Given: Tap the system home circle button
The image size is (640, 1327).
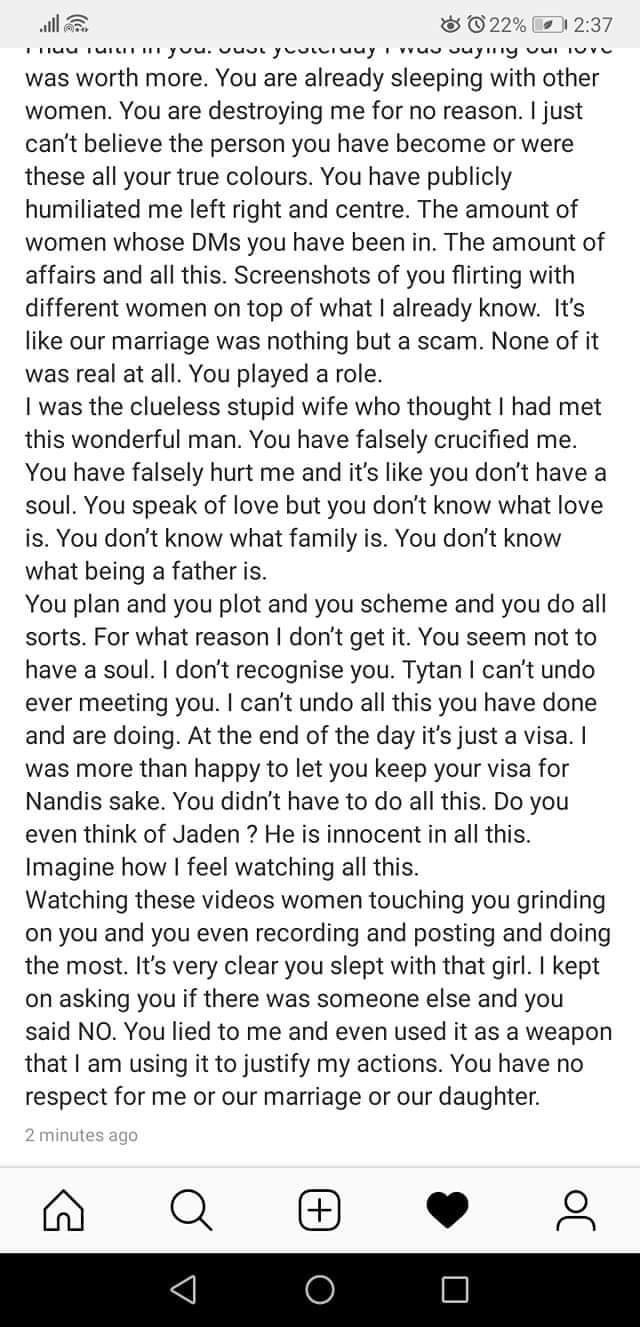Looking at the screenshot, I should coord(320,1290).
